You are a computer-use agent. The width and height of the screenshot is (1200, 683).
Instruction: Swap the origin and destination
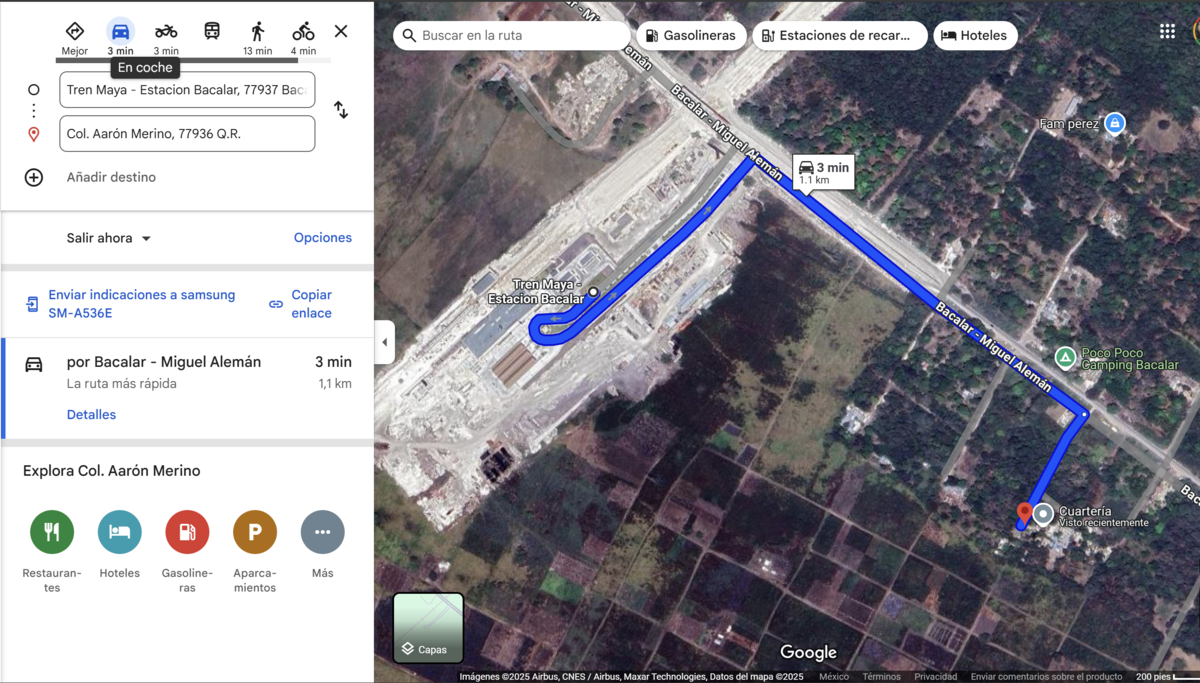click(341, 110)
